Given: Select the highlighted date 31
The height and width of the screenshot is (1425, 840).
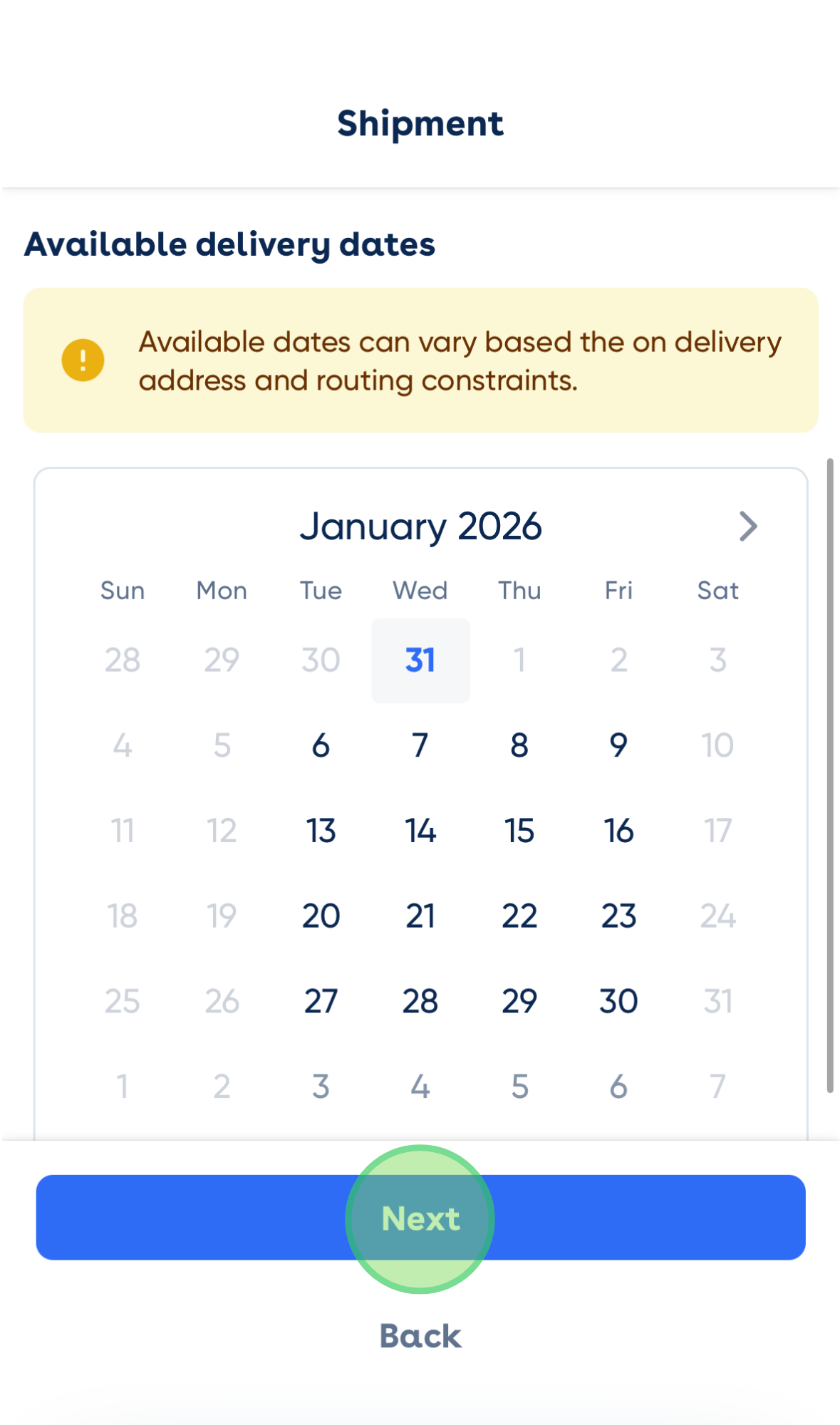Looking at the screenshot, I should (420, 660).
